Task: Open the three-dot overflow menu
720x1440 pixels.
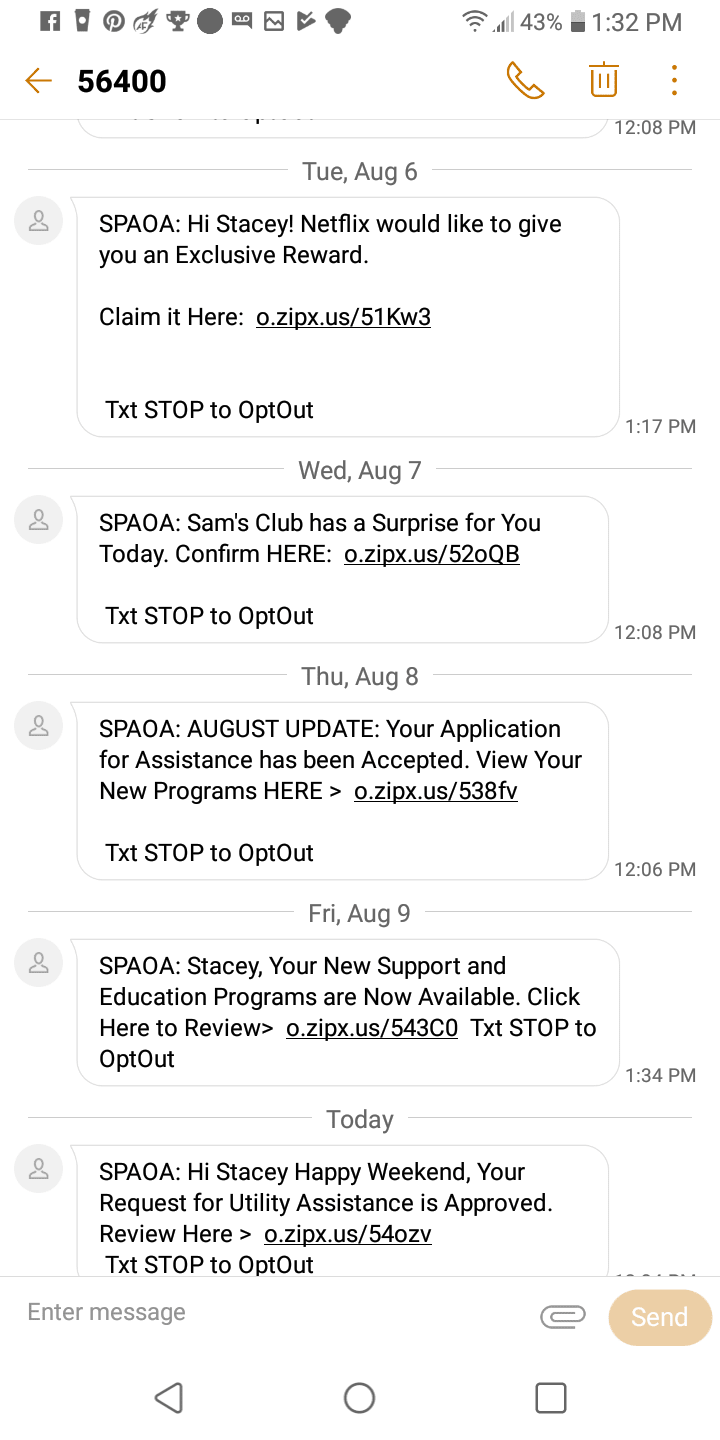Action: click(x=674, y=80)
